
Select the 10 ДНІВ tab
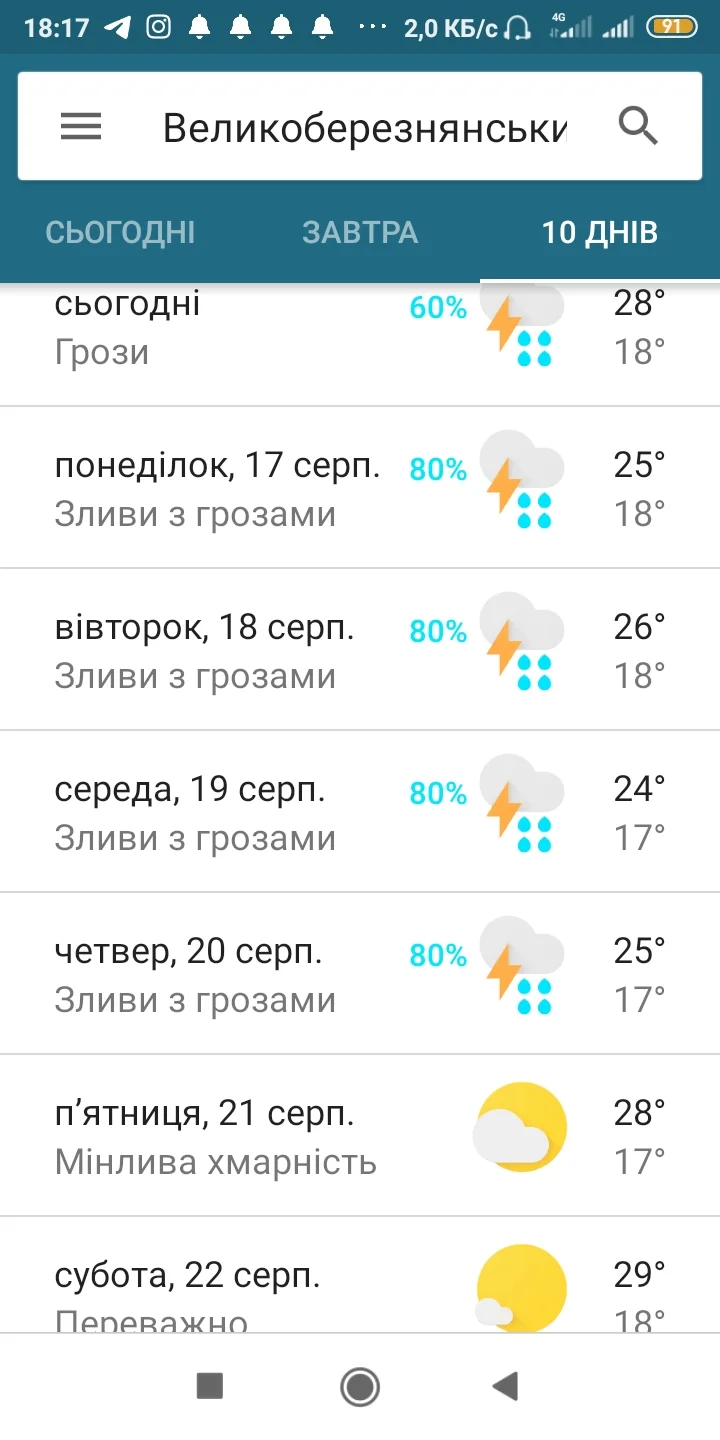pyautogui.click(x=600, y=233)
